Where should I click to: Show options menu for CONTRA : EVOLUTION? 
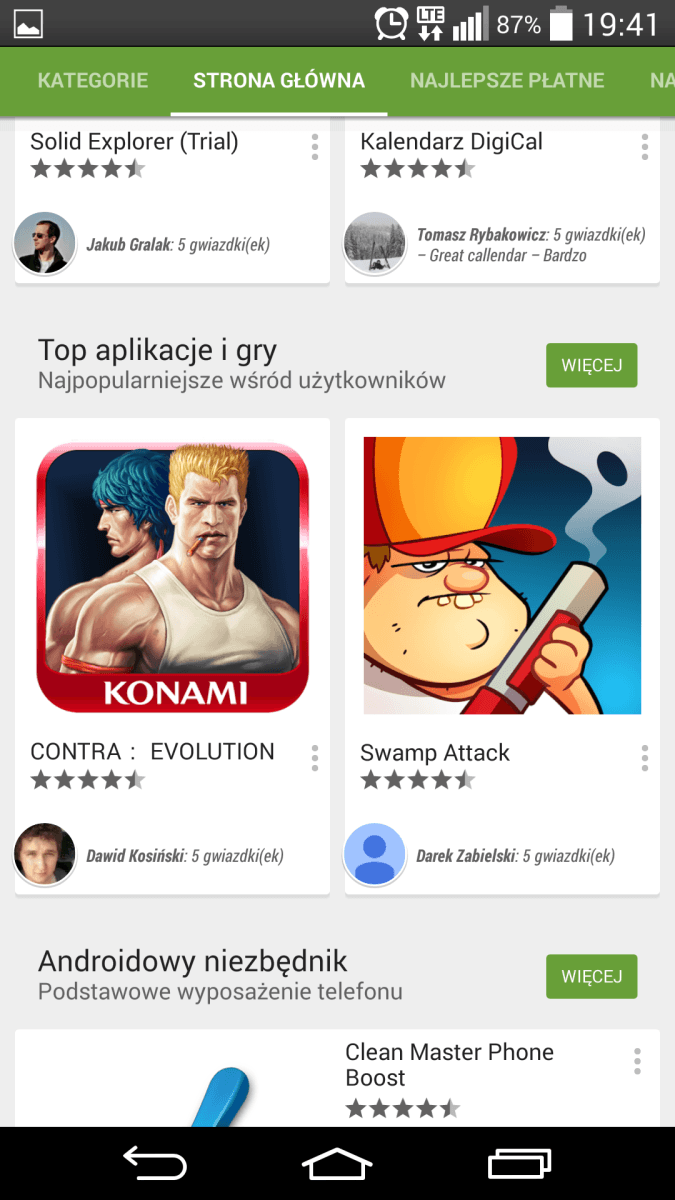(x=314, y=758)
